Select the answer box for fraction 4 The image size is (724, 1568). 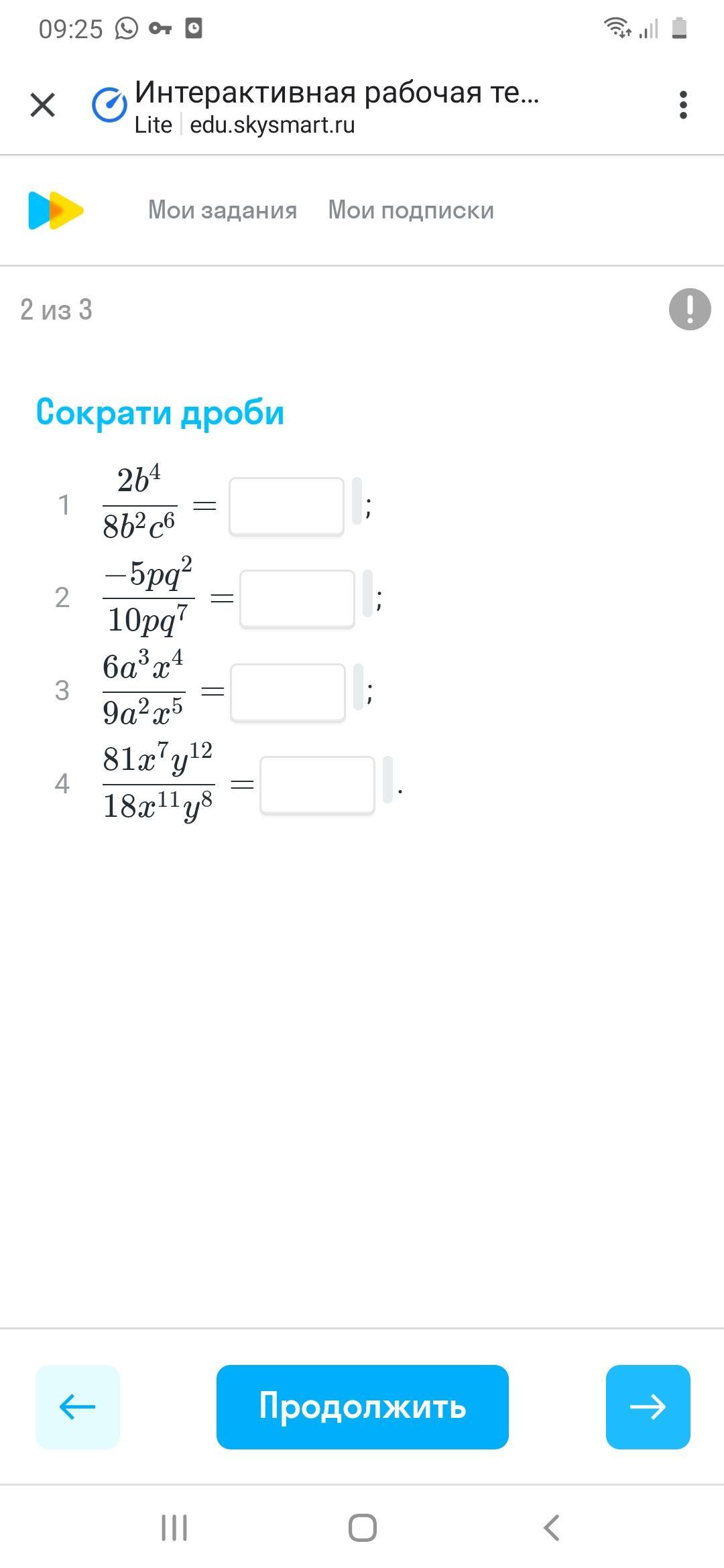[x=317, y=785]
